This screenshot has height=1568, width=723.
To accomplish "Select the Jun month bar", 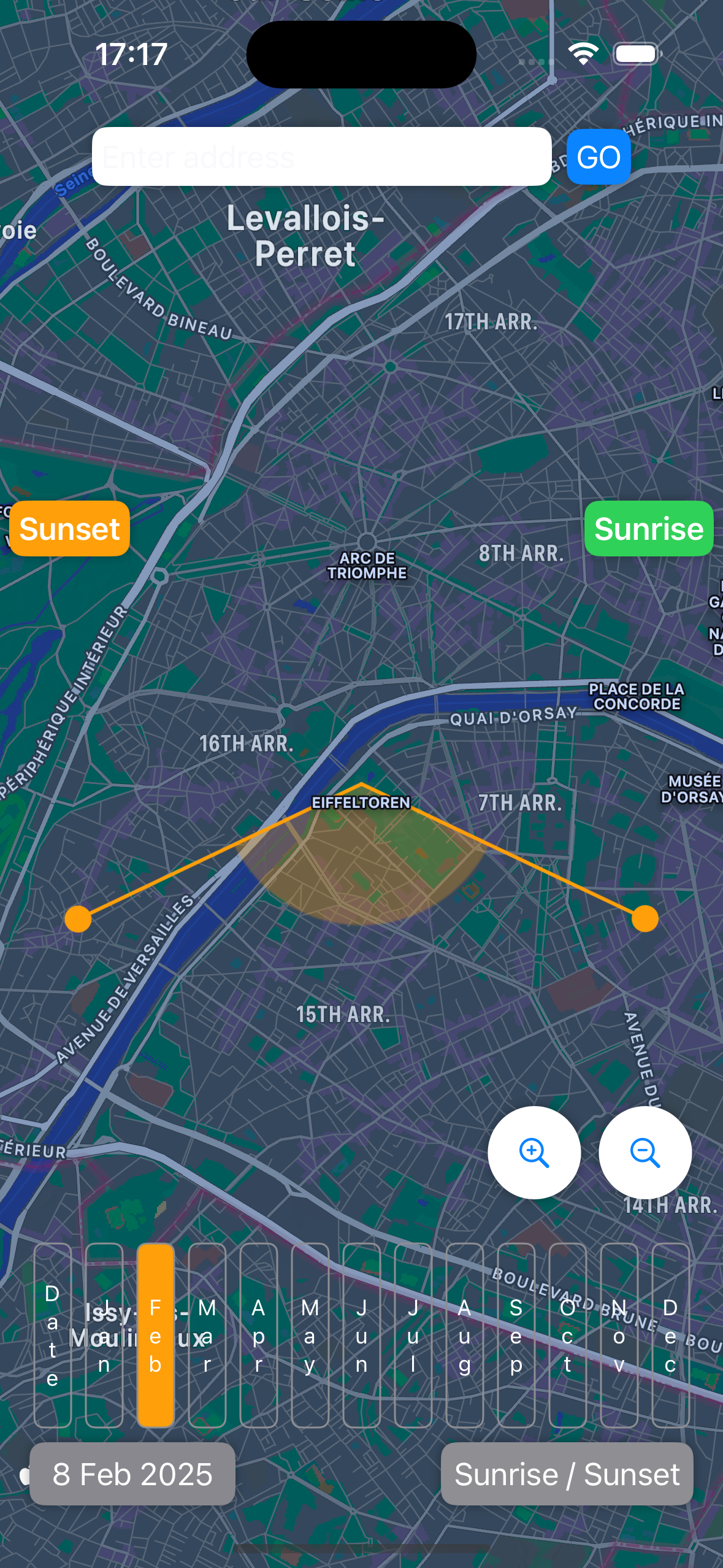I will coord(362,1335).
